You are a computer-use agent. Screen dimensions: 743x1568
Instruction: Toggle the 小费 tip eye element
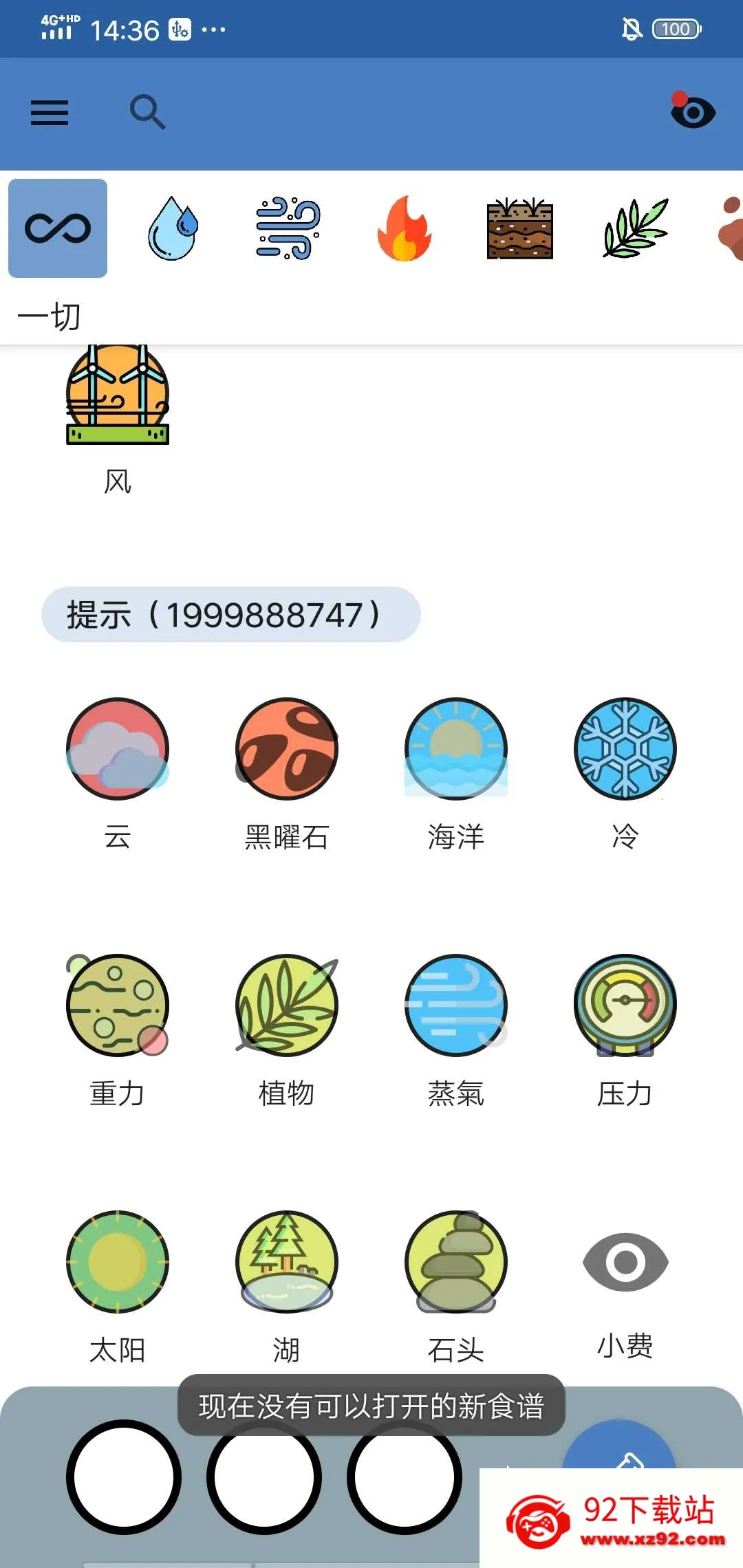[625, 1261]
